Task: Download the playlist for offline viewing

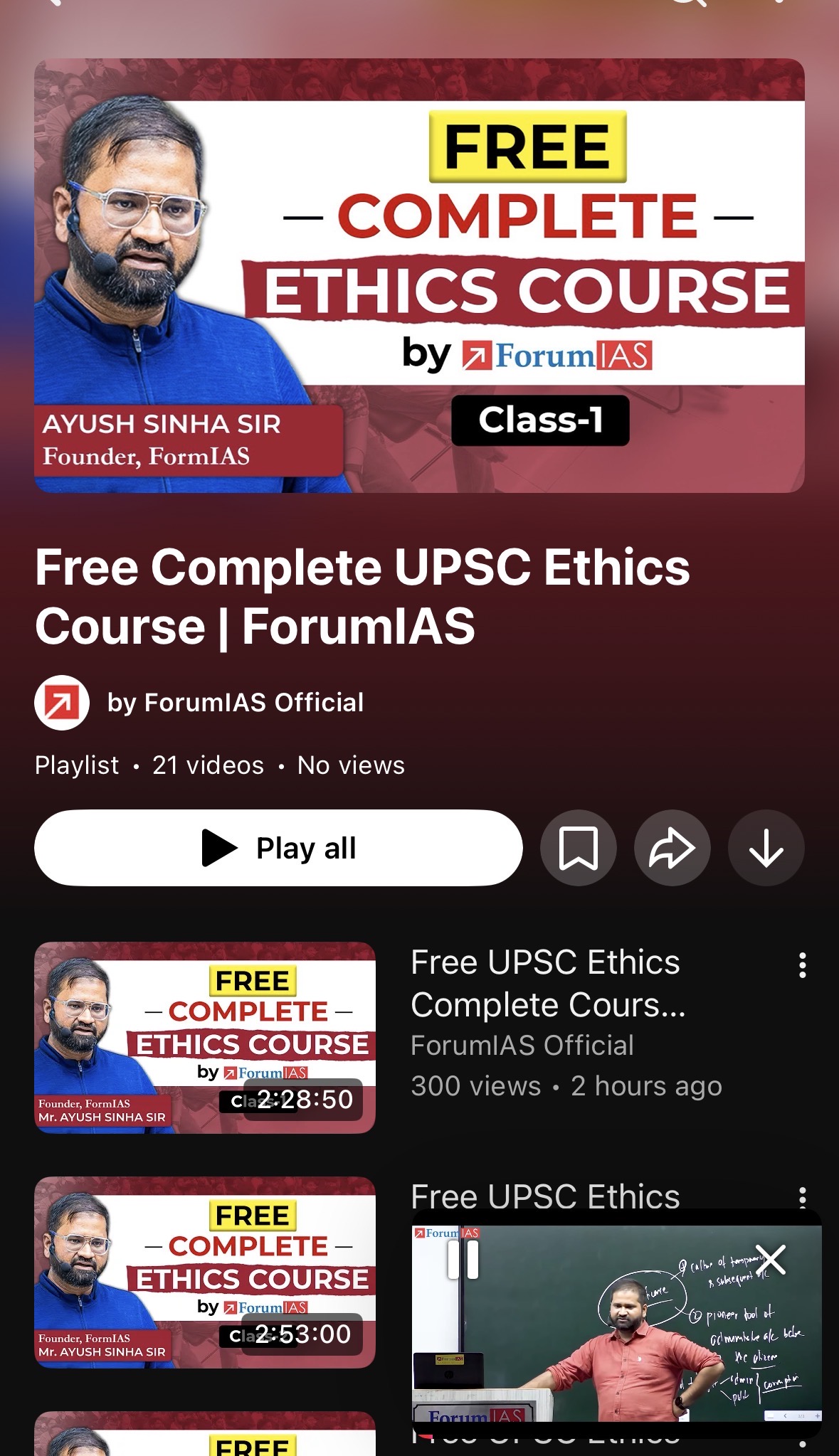Action: click(x=766, y=848)
